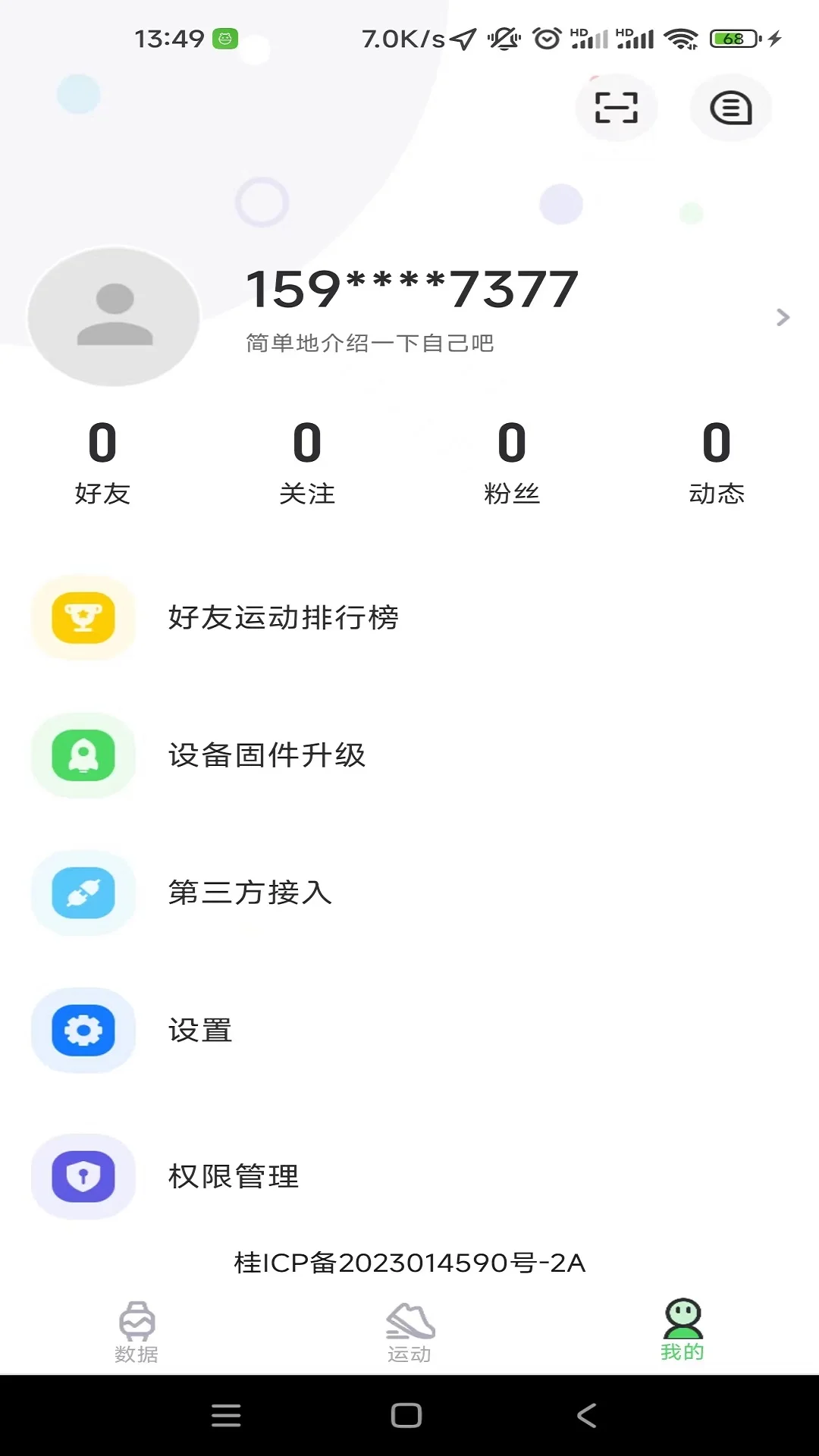Open the 好友 count entry
This screenshot has width=819, height=1456.
point(101,463)
